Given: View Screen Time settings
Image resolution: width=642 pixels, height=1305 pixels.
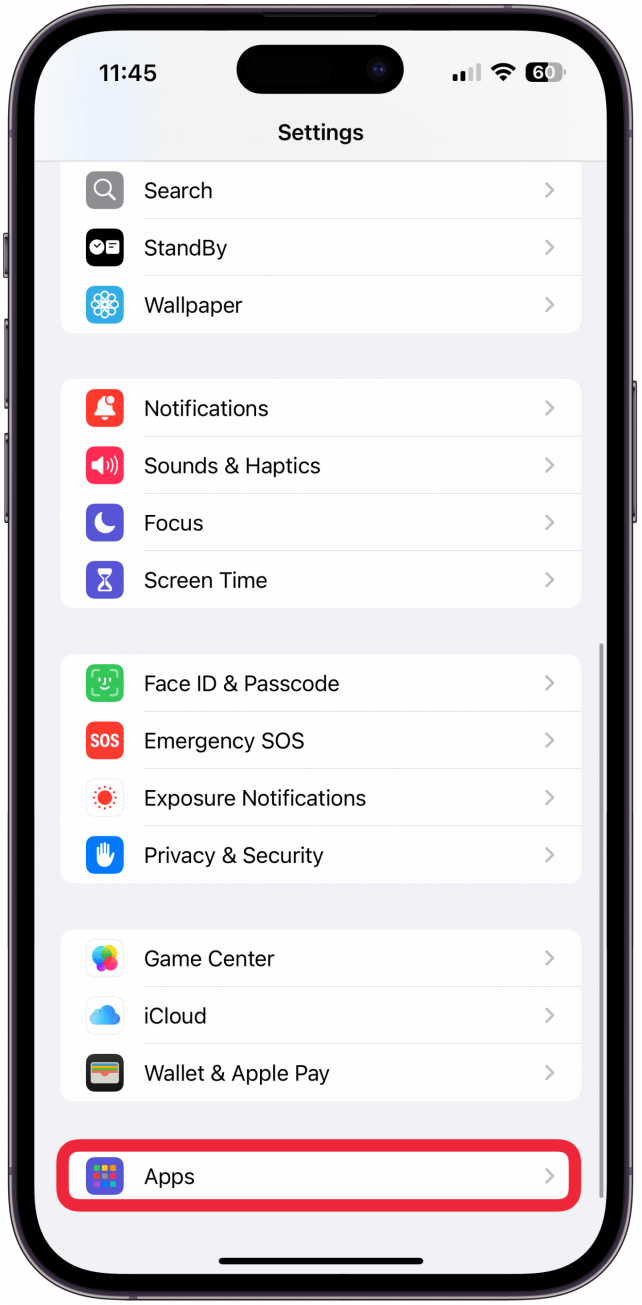Looking at the screenshot, I should (x=320, y=580).
